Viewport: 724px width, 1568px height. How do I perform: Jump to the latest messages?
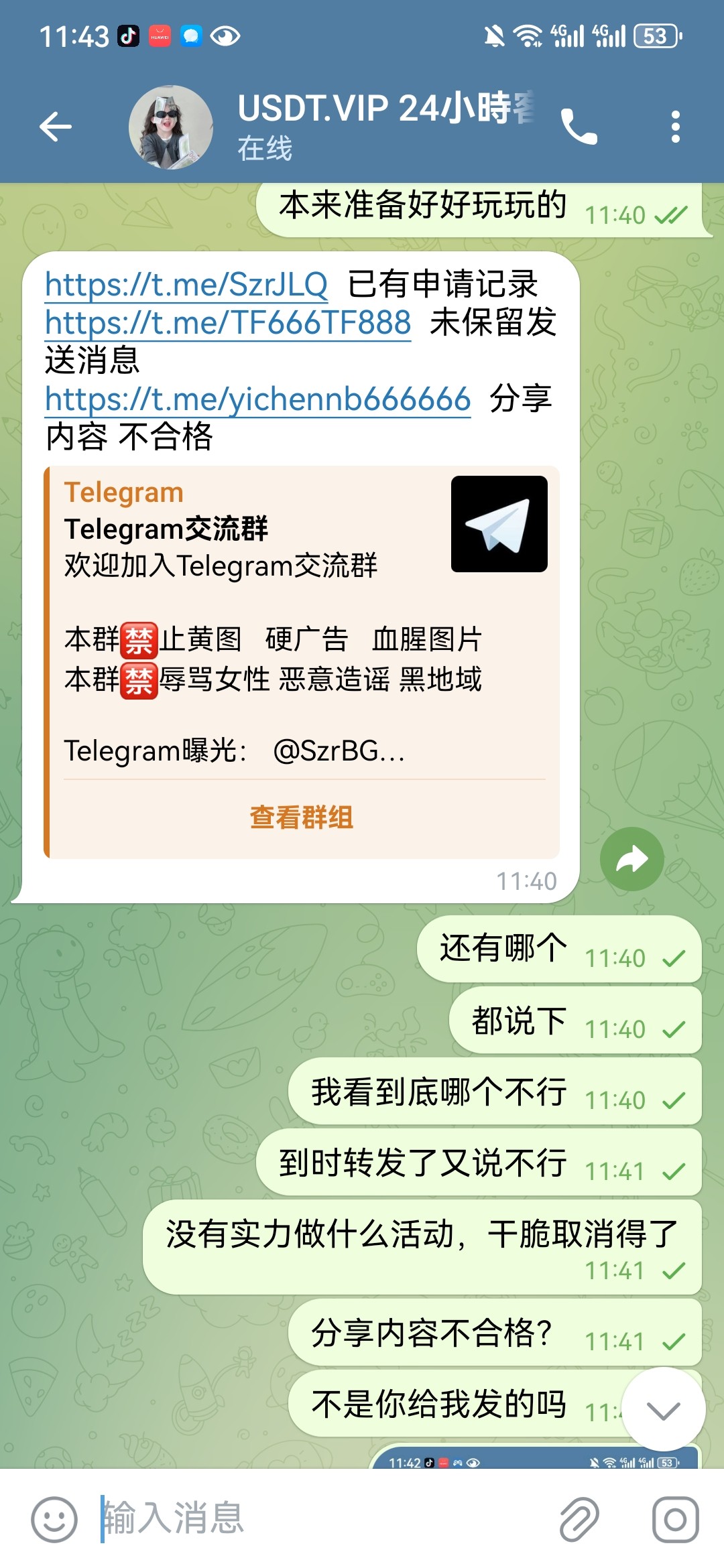663,1410
